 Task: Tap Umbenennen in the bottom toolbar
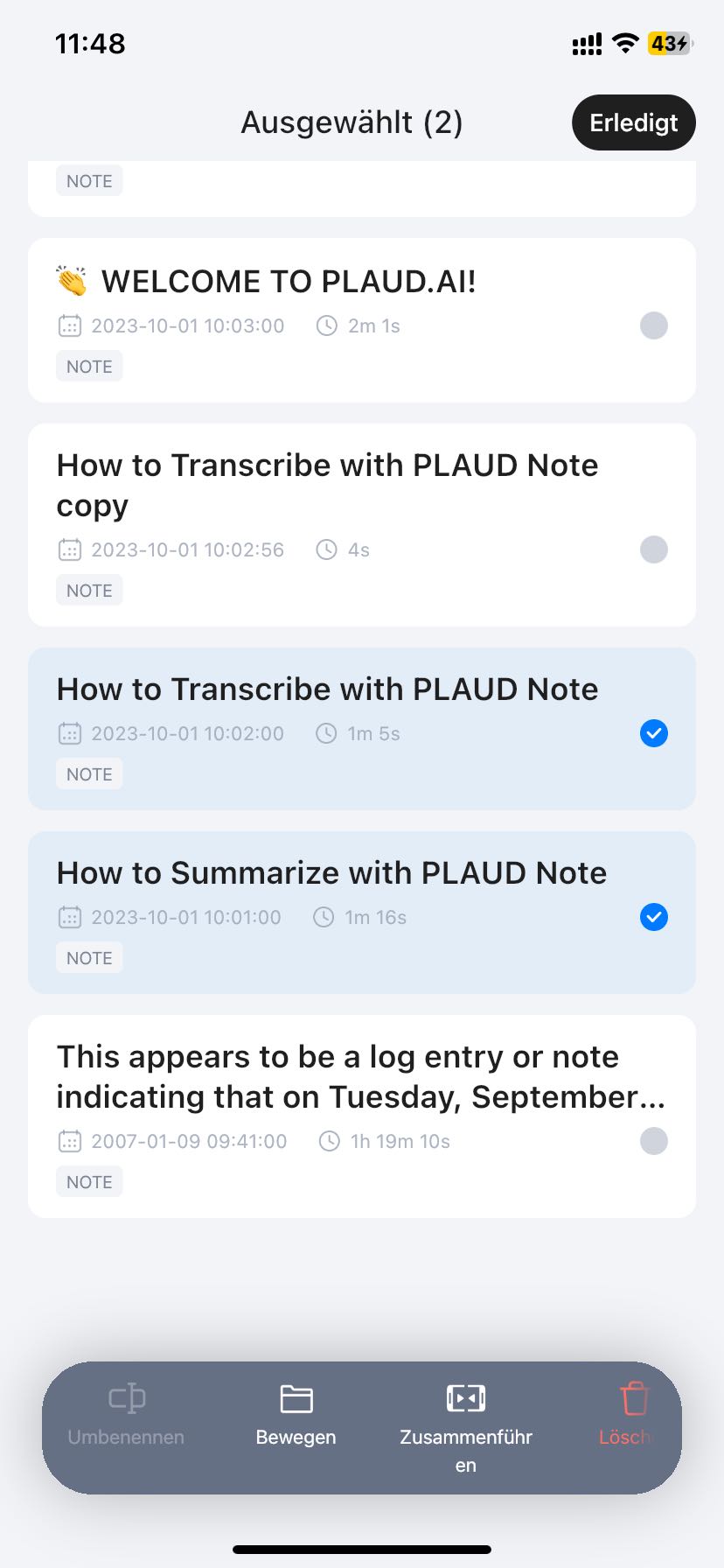[126, 1414]
